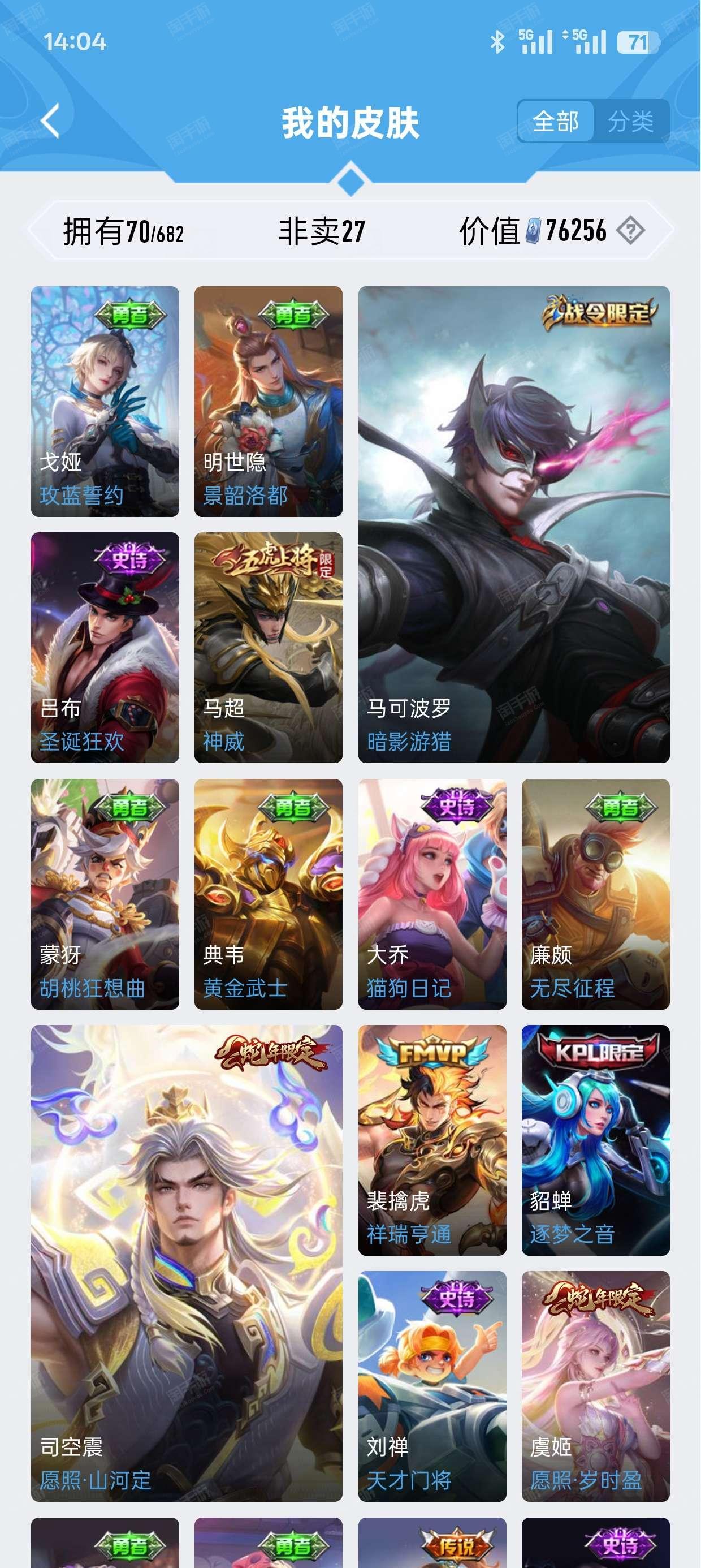Open 吕布 圣诞狂欢 skin card

click(x=105, y=647)
